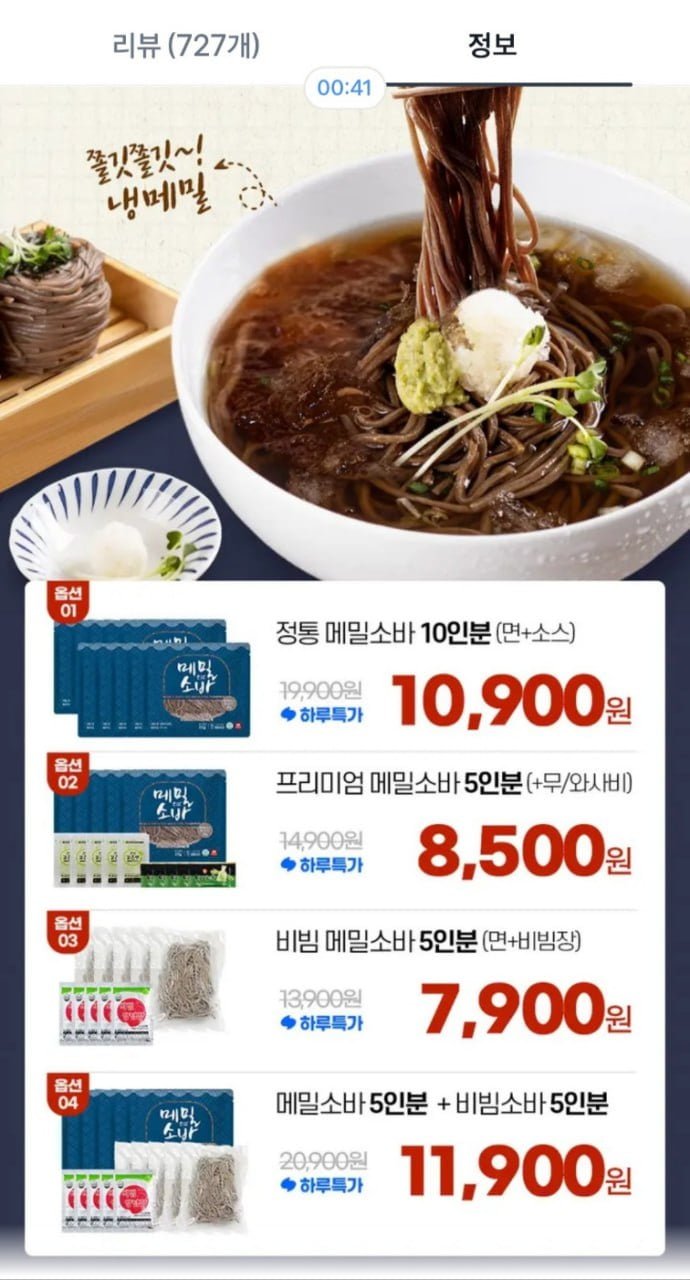The height and width of the screenshot is (1280, 690).
Task: Select the 정보 tab
Action: tap(492, 45)
